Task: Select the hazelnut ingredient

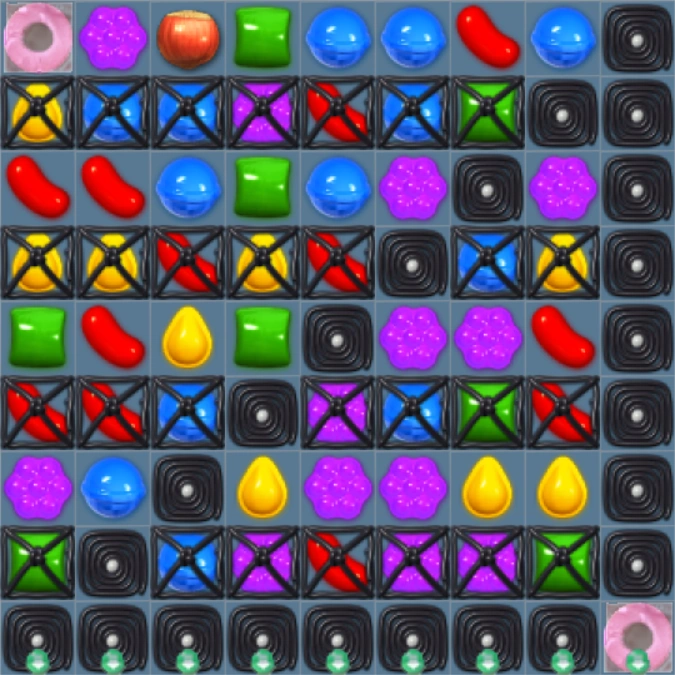Action: [x=187, y=37]
